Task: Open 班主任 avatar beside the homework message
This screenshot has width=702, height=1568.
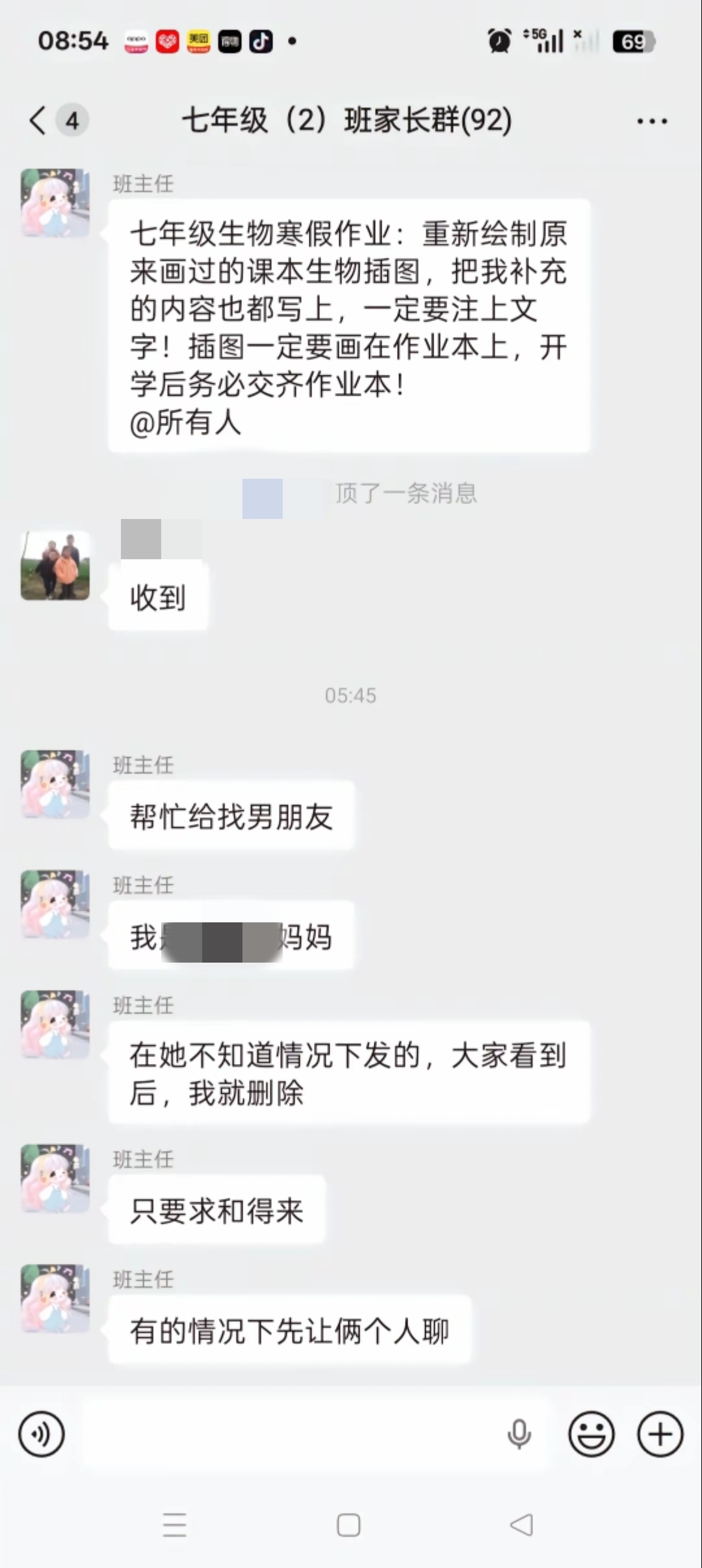Action: [x=55, y=203]
